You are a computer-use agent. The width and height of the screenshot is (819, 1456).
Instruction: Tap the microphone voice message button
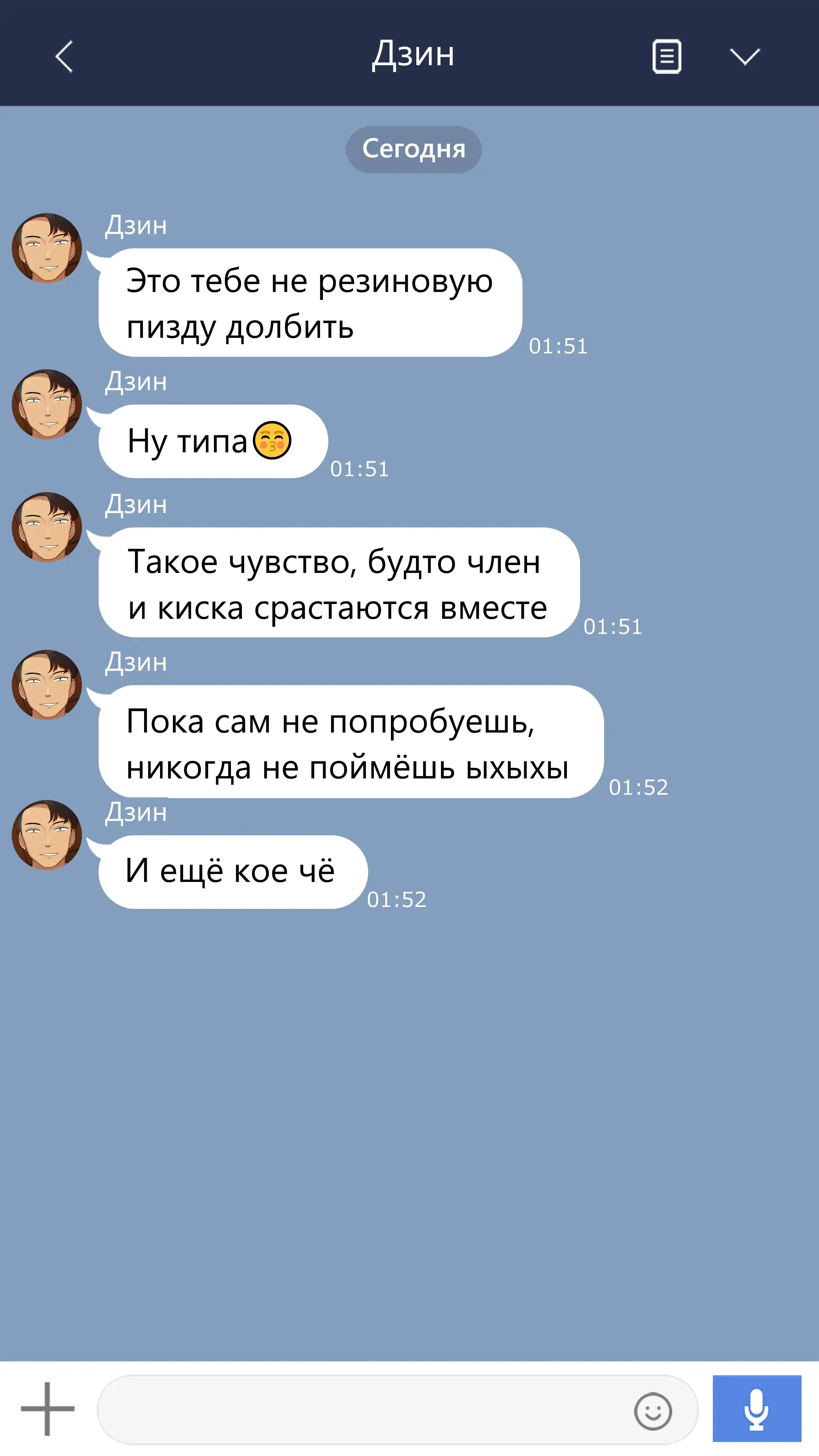(x=756, y=1409)
